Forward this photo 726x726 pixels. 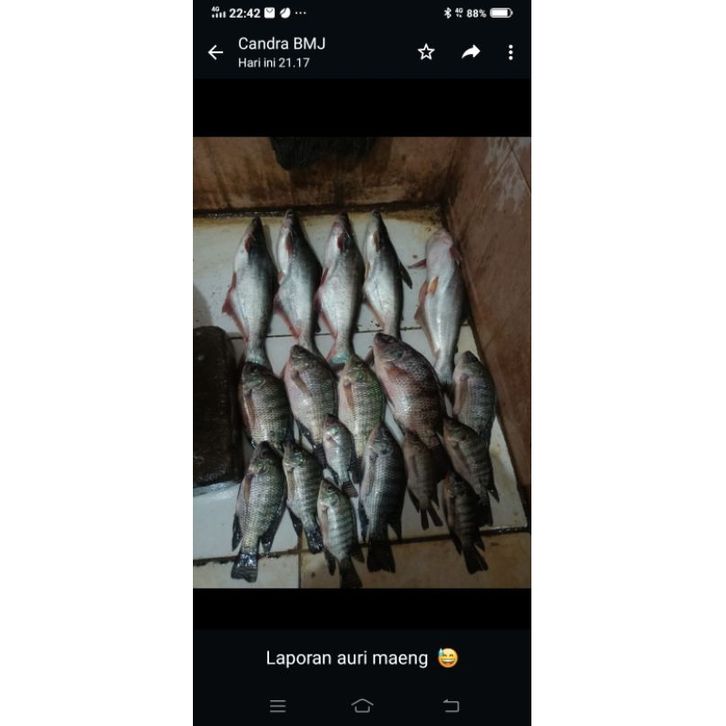click(x=471, y=52)
